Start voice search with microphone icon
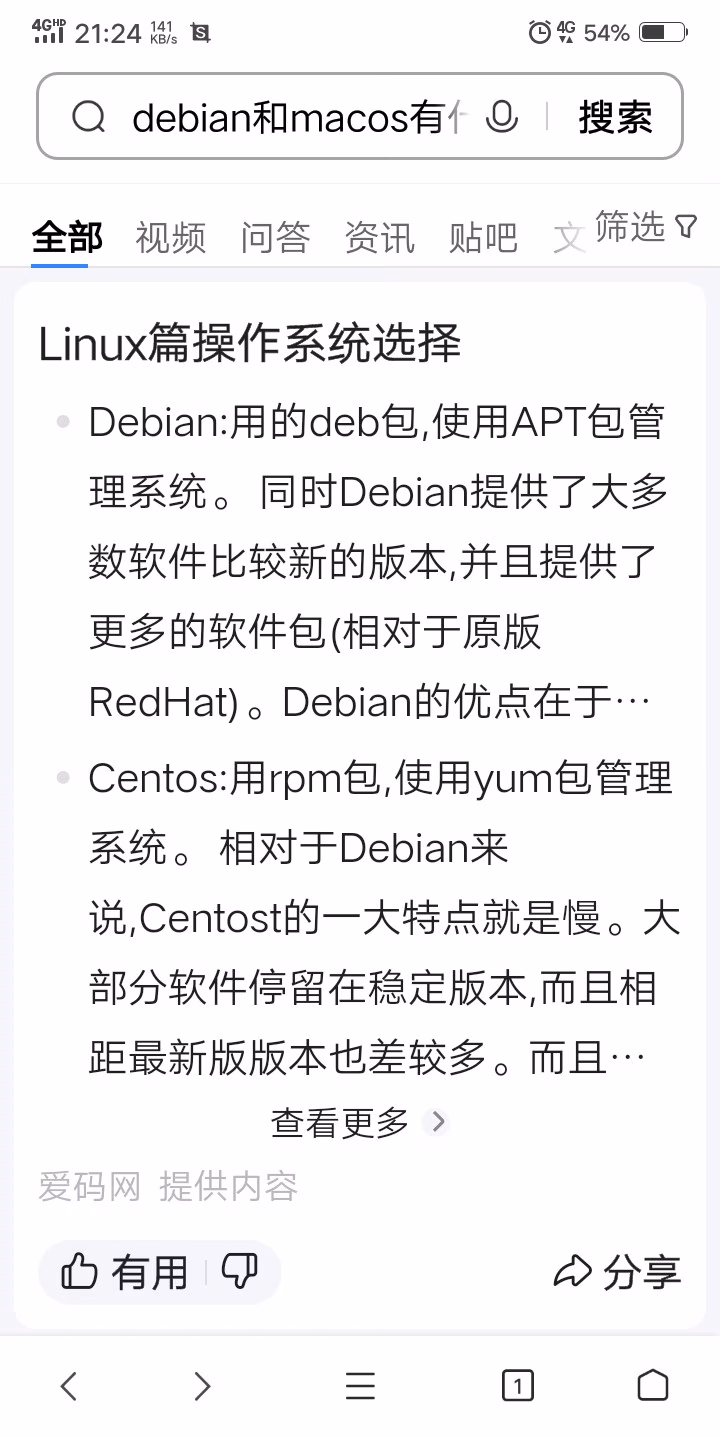This screenshot has height=1436, width=720. [x=502, y=118]
